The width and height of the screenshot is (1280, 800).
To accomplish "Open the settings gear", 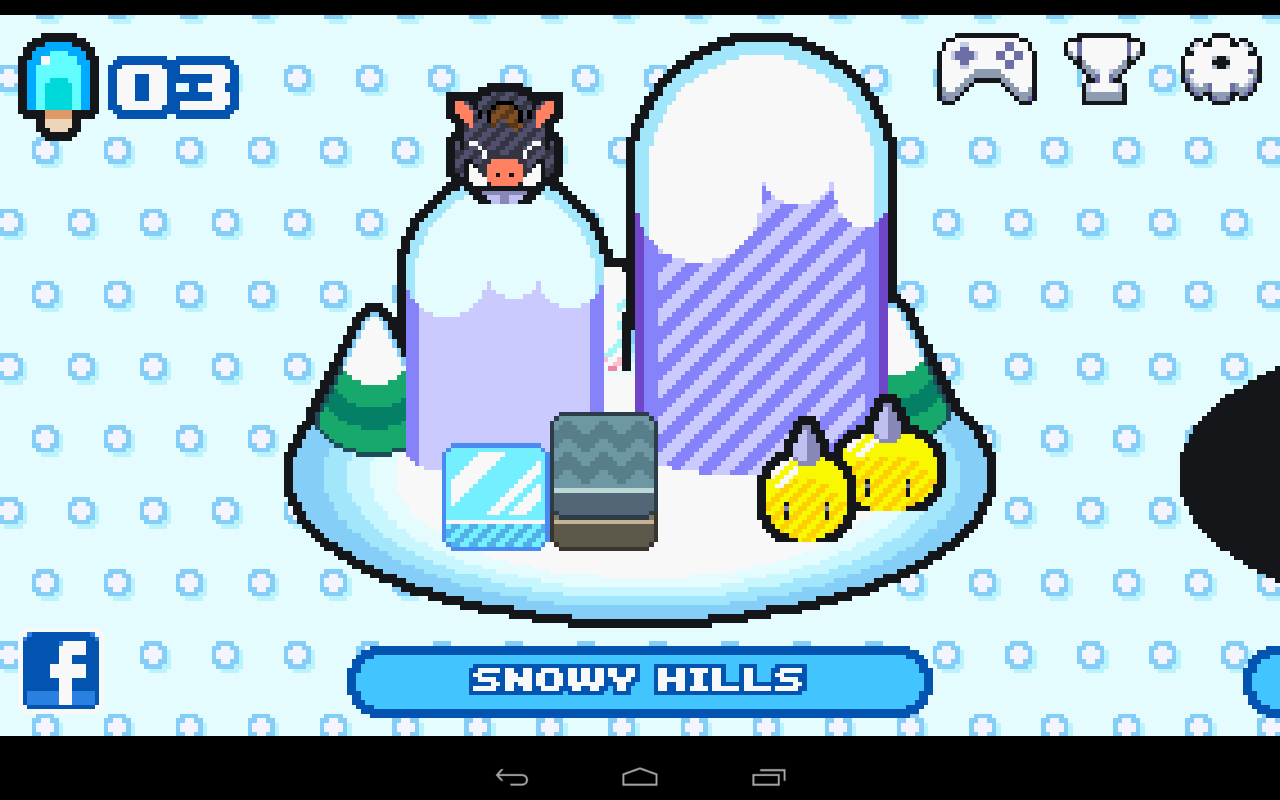I will click(1221, 68).
